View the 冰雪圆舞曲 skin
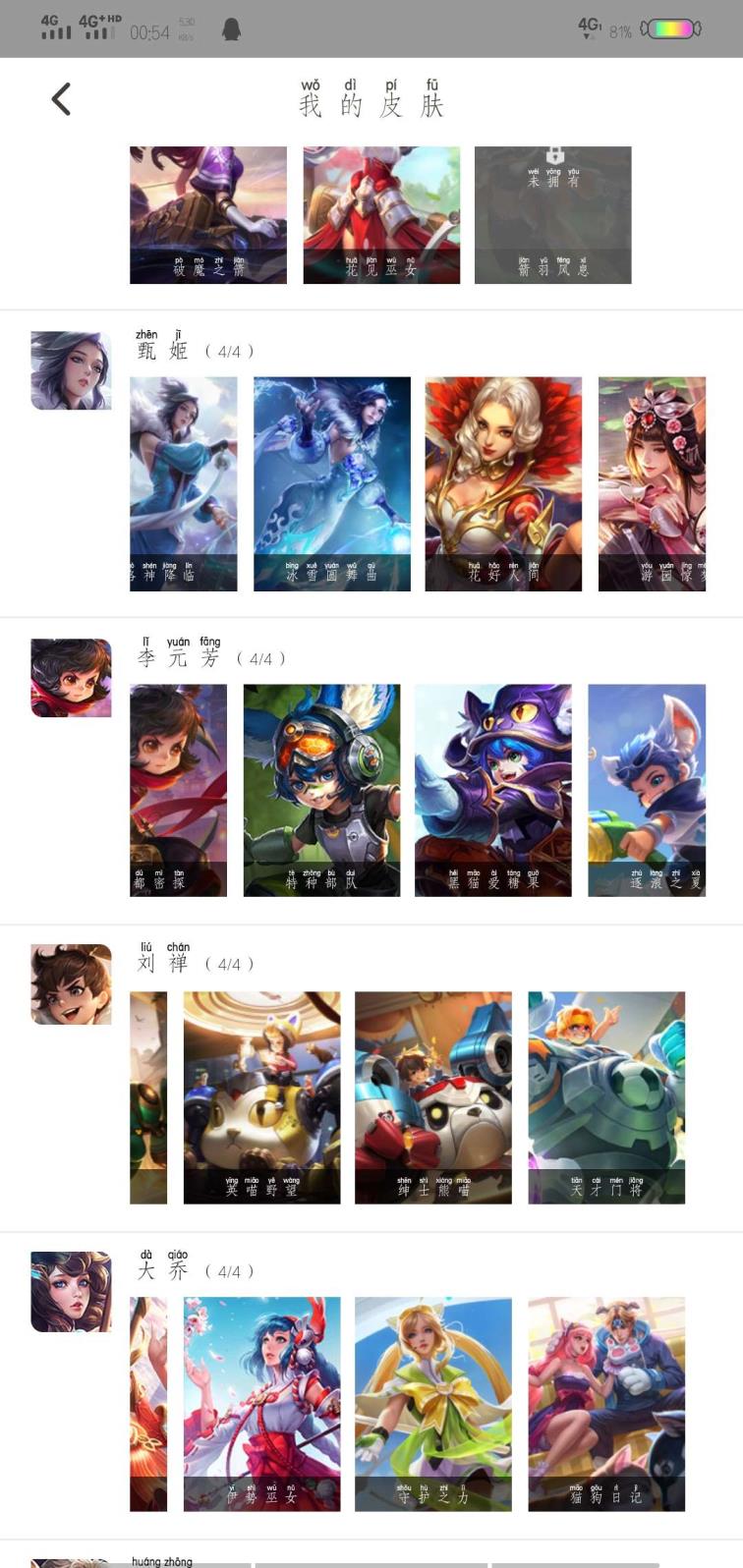 click(x=332, y=483)
